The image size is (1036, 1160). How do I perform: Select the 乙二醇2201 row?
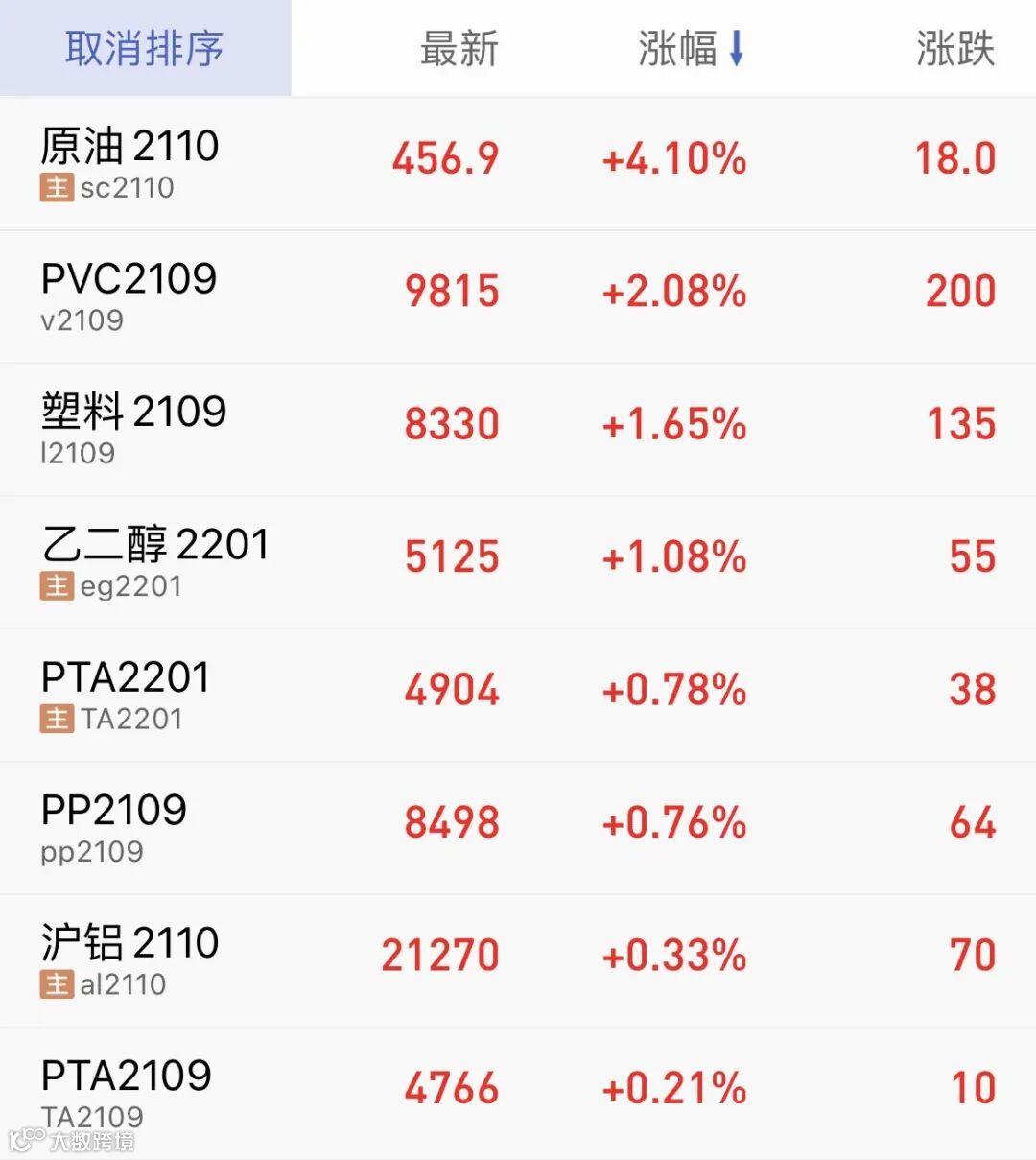[518, 563]
